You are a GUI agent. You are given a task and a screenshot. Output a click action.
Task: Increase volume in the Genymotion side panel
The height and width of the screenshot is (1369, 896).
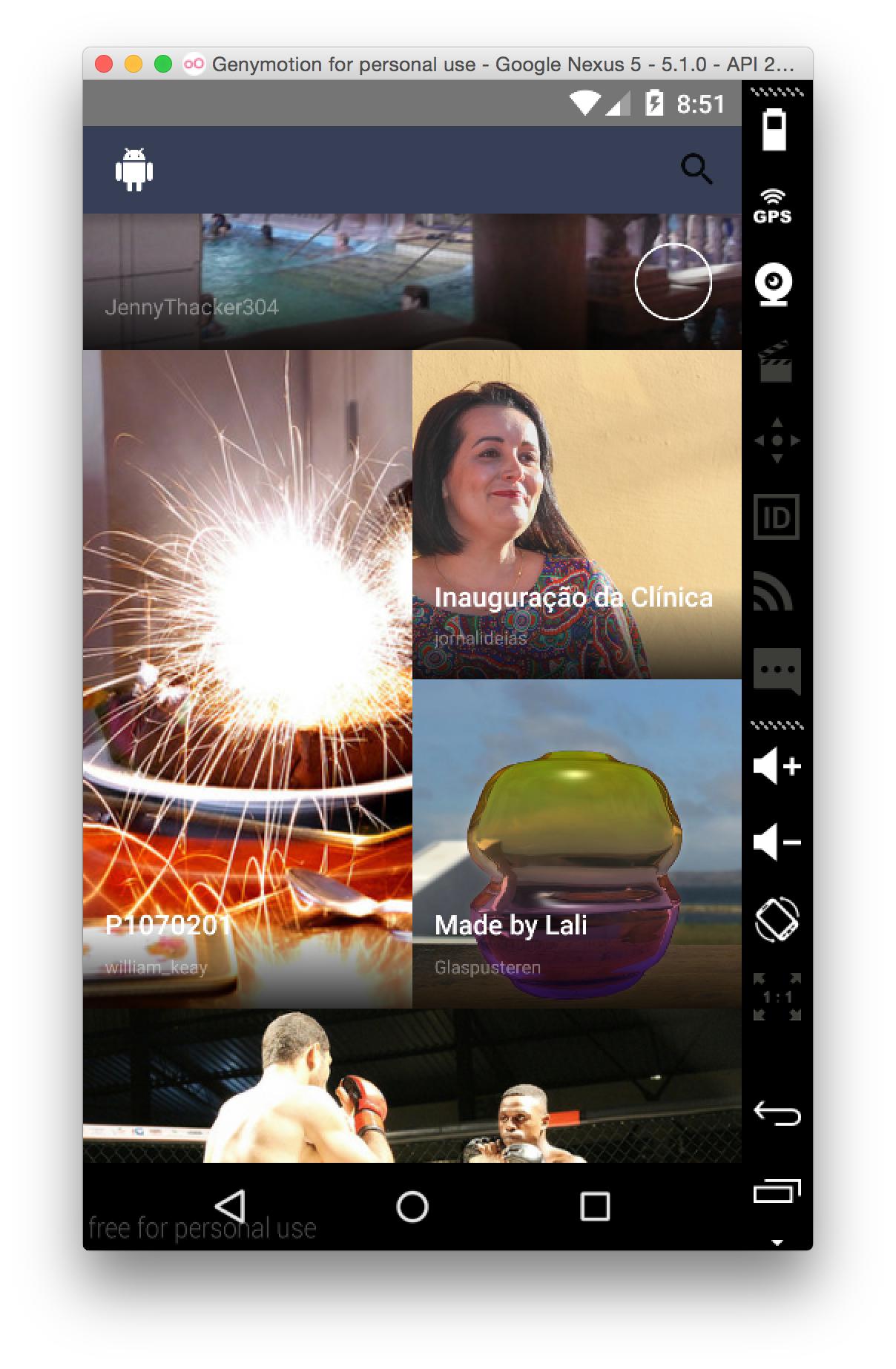pyautogui.click(x=776, y=766)
